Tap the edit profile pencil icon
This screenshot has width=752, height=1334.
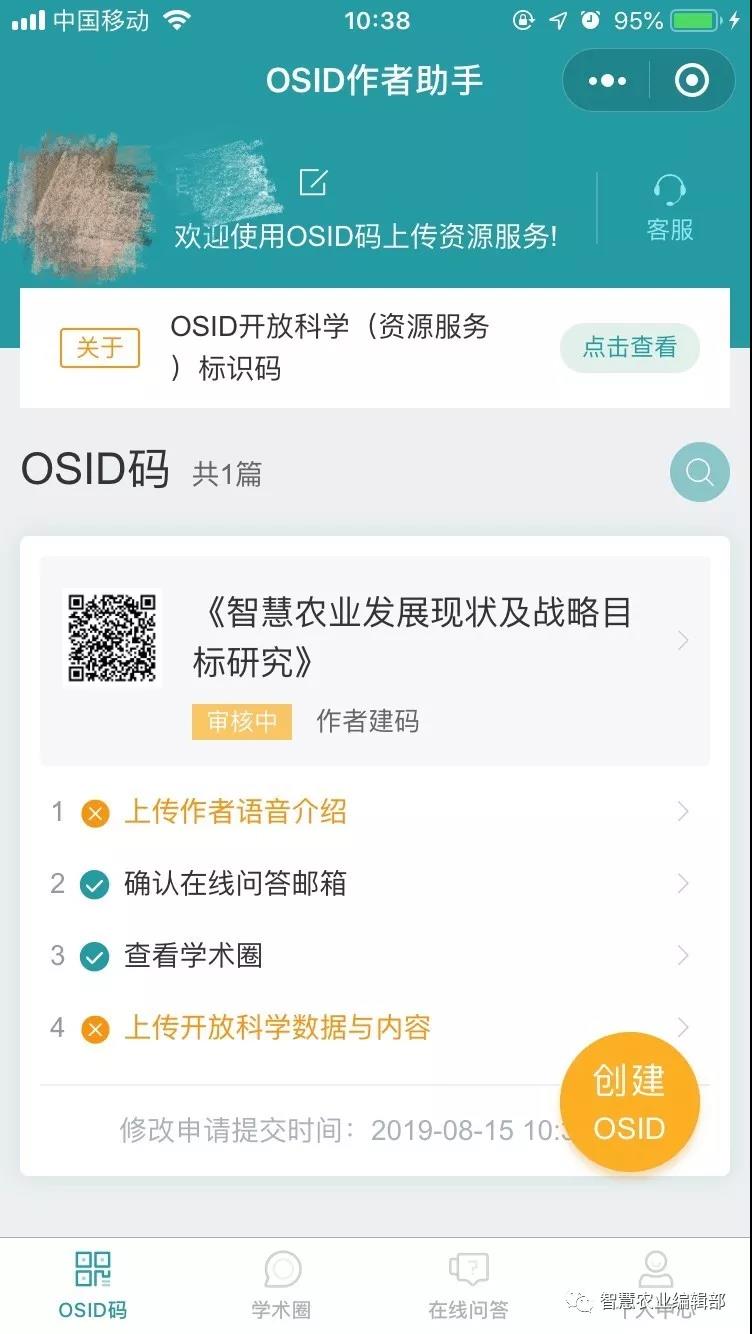click(x=313, y=182)
